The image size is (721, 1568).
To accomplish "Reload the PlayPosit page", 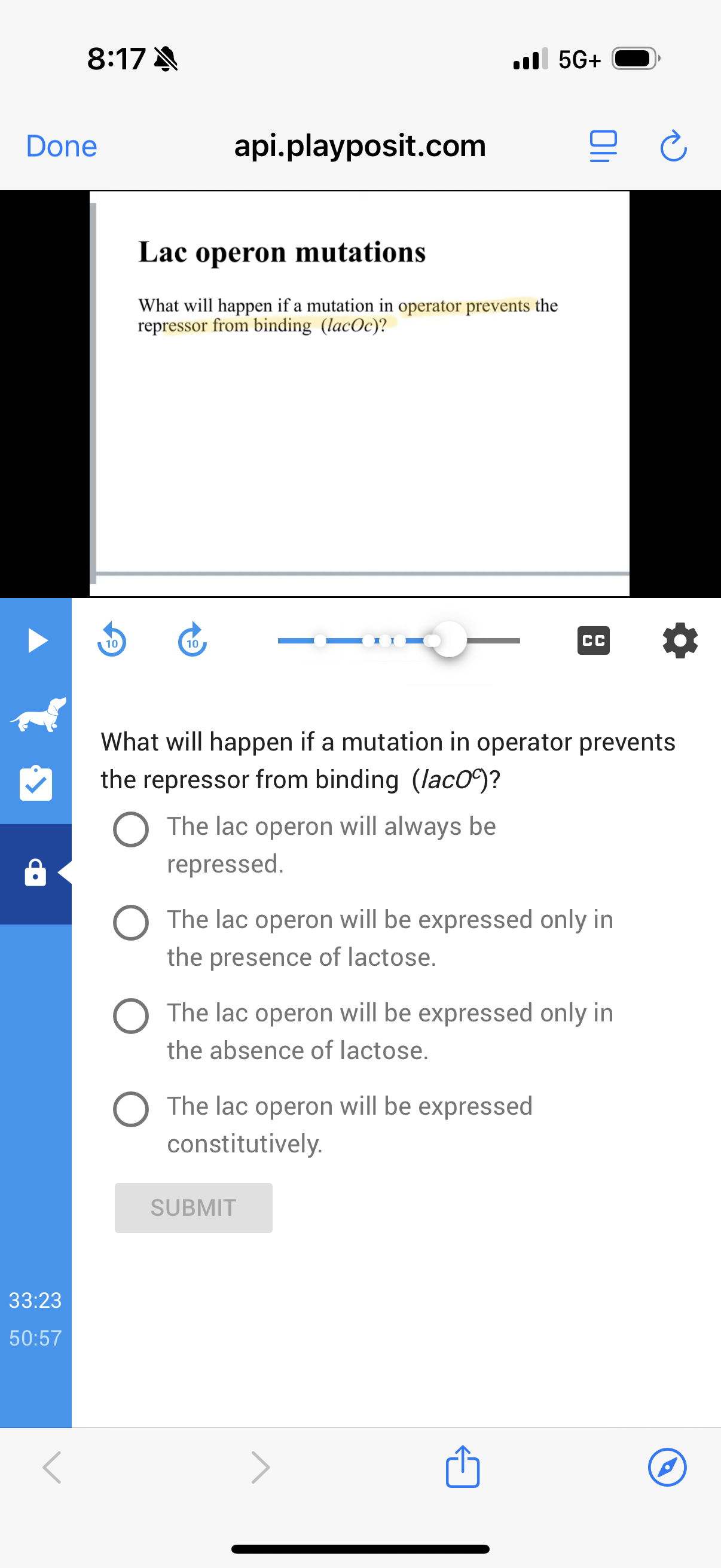I will tap(673, 146).
